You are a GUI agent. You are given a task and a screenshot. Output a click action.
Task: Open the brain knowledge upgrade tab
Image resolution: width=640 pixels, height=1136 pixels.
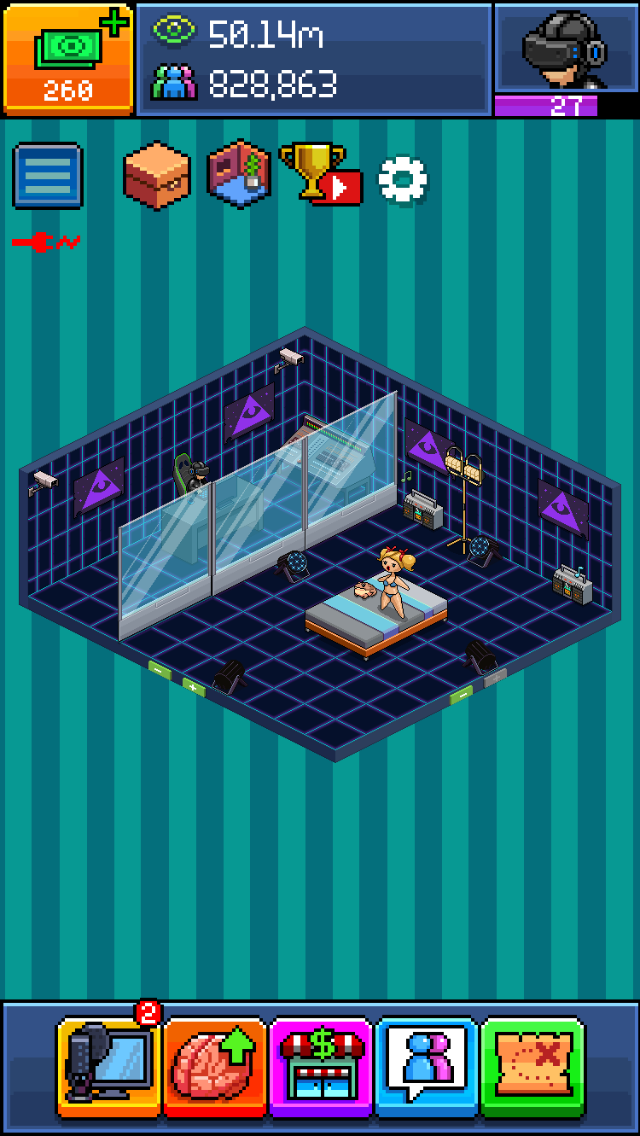coord(215,1066)
